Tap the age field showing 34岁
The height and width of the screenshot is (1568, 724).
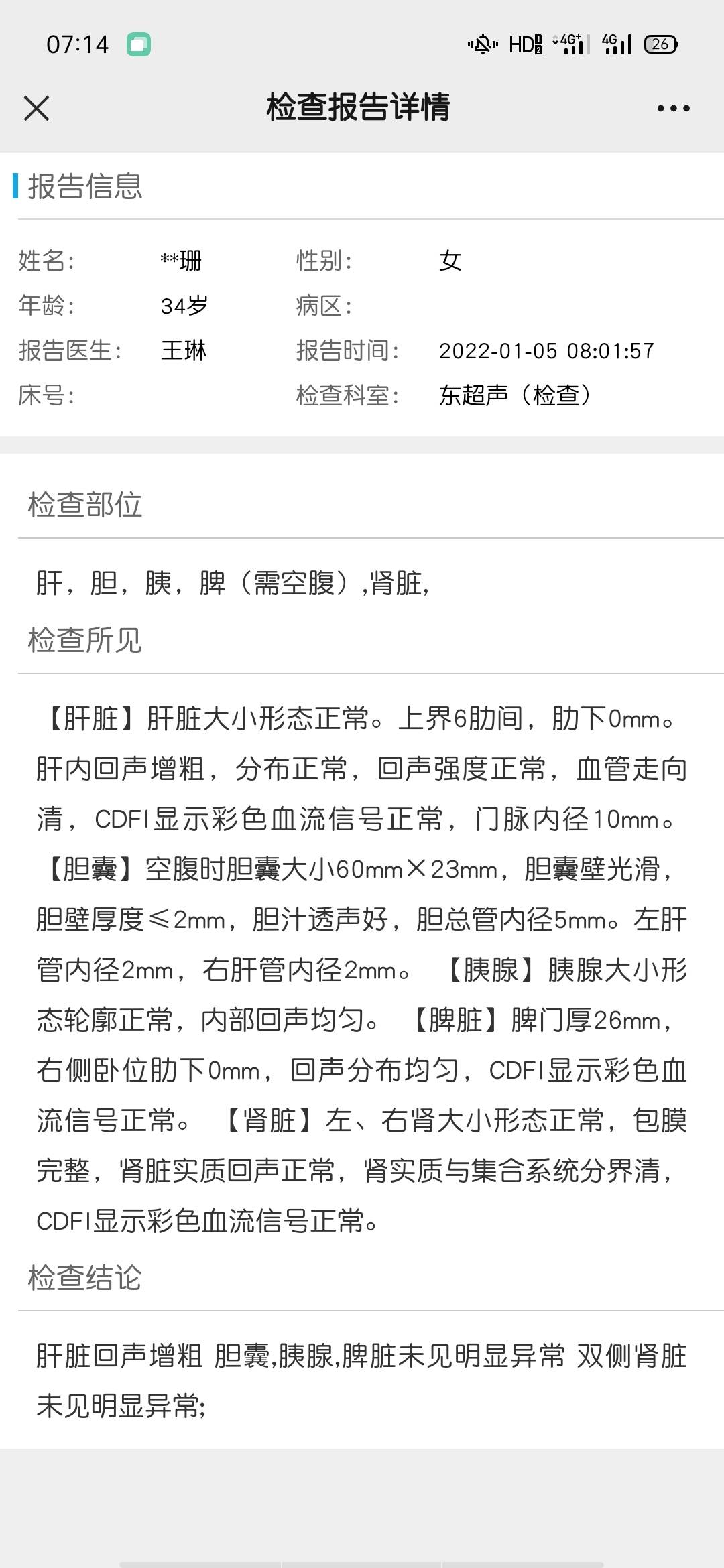186,306
